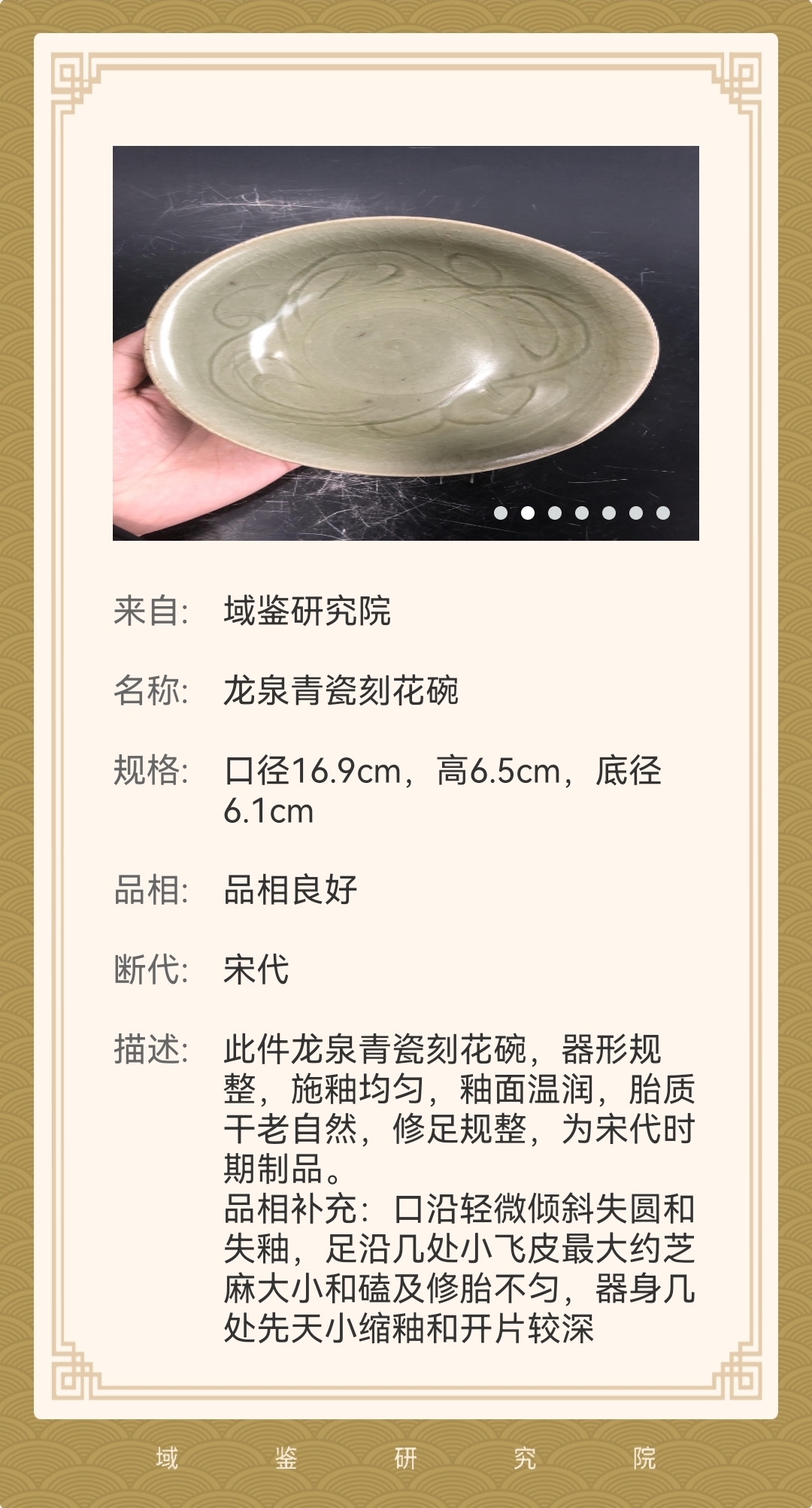
Task: Jump to the first photo via carousel dot
Action: click(x=501, y=513)
